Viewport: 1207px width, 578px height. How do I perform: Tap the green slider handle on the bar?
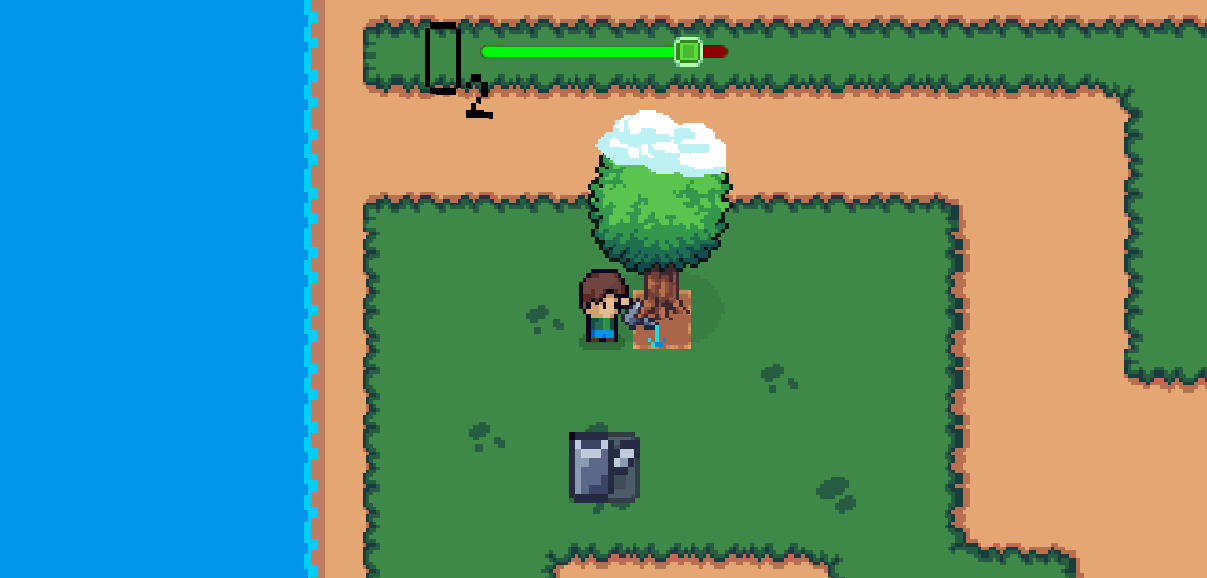click(688, 51)
